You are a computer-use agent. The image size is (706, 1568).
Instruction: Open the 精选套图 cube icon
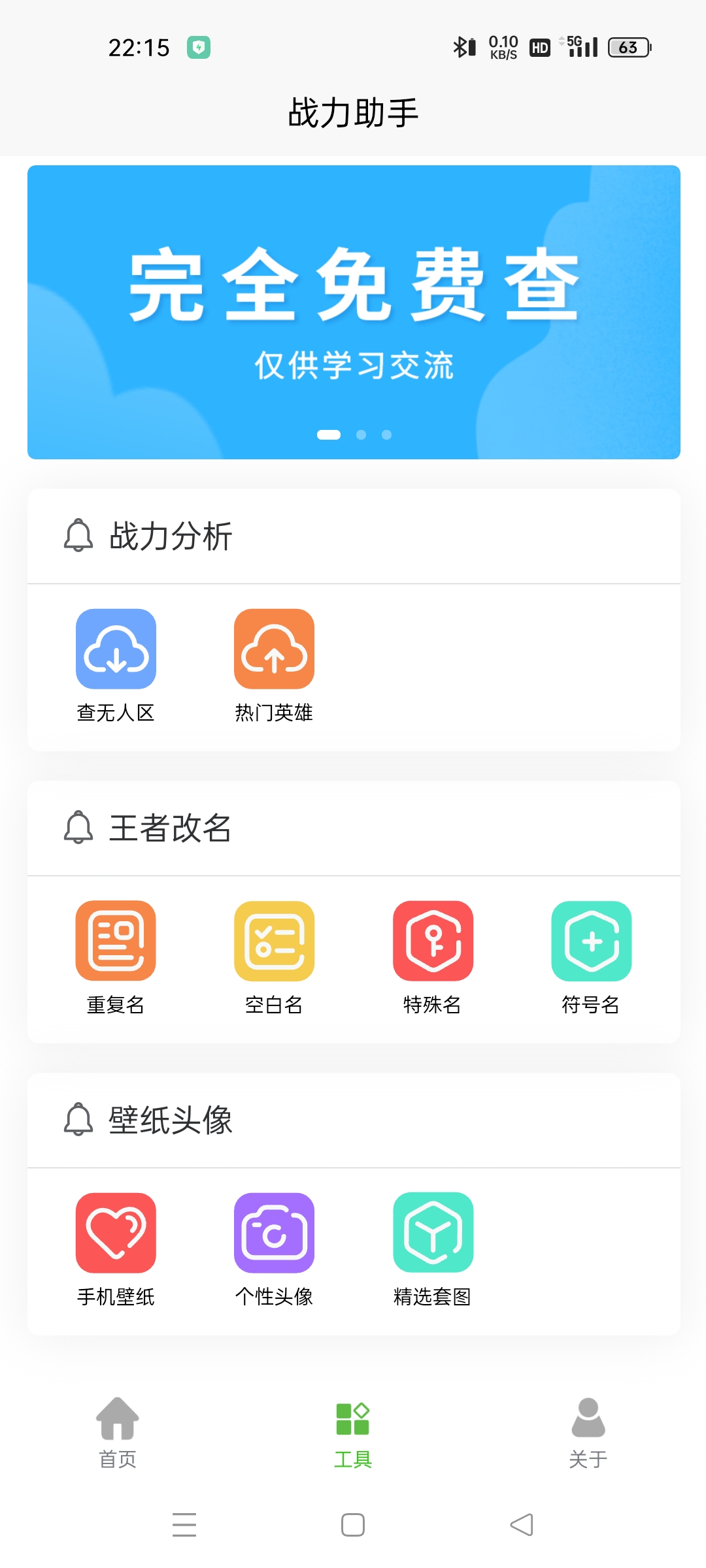tap(433, 1232)
